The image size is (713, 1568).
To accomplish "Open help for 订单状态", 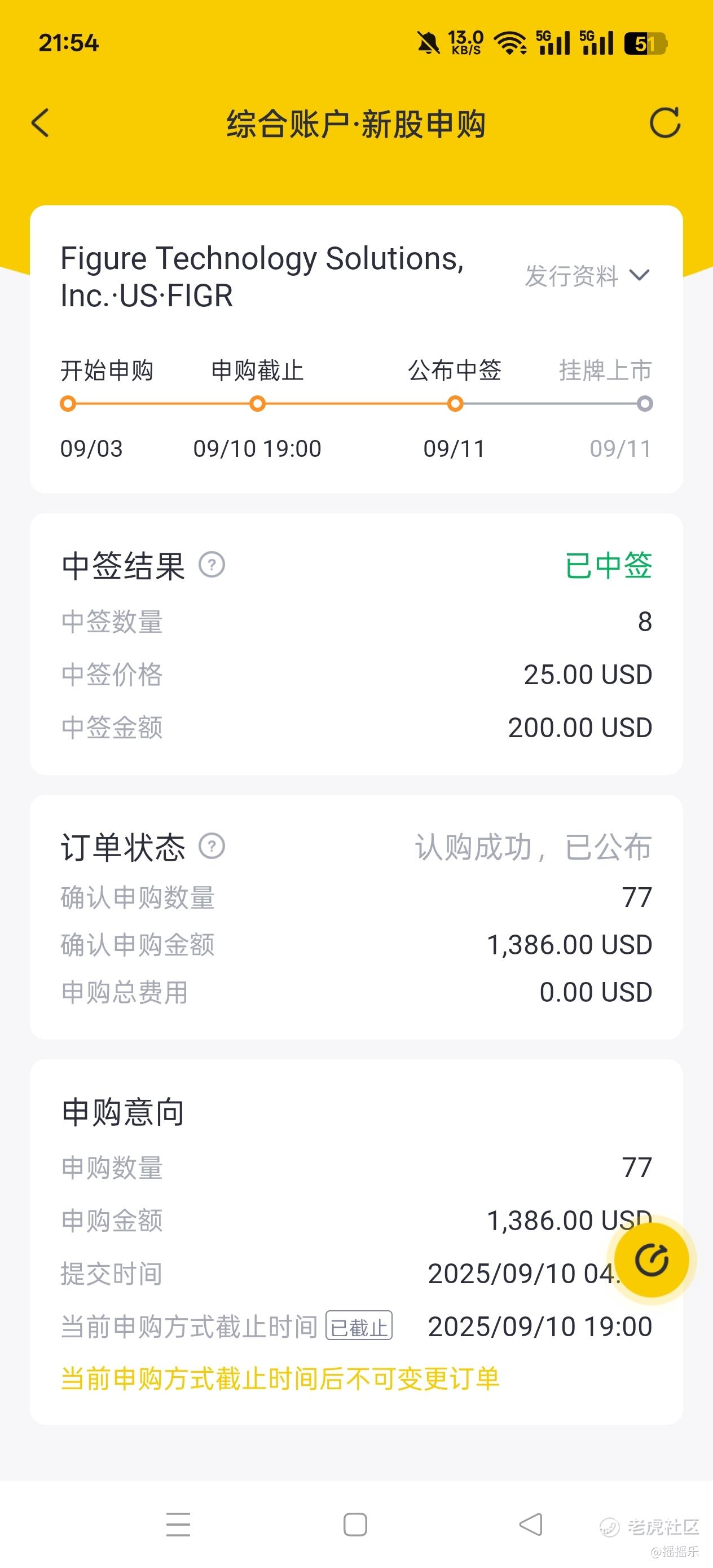I will [x=212, y=846].
